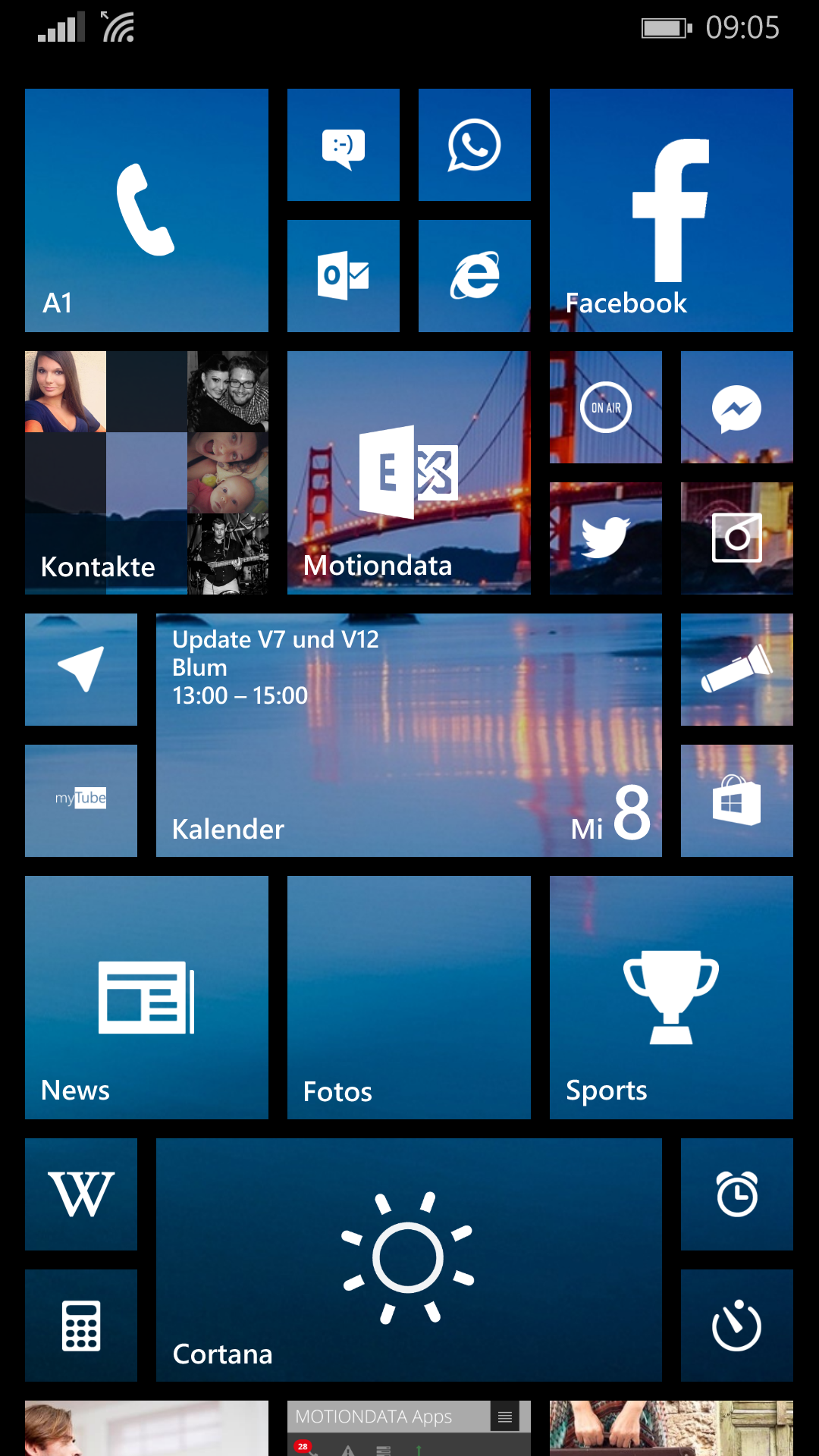Open the Motiondata Exchange mail tile
The width and height of the screenshot is (819, 1456).
(x=409, y=472)
